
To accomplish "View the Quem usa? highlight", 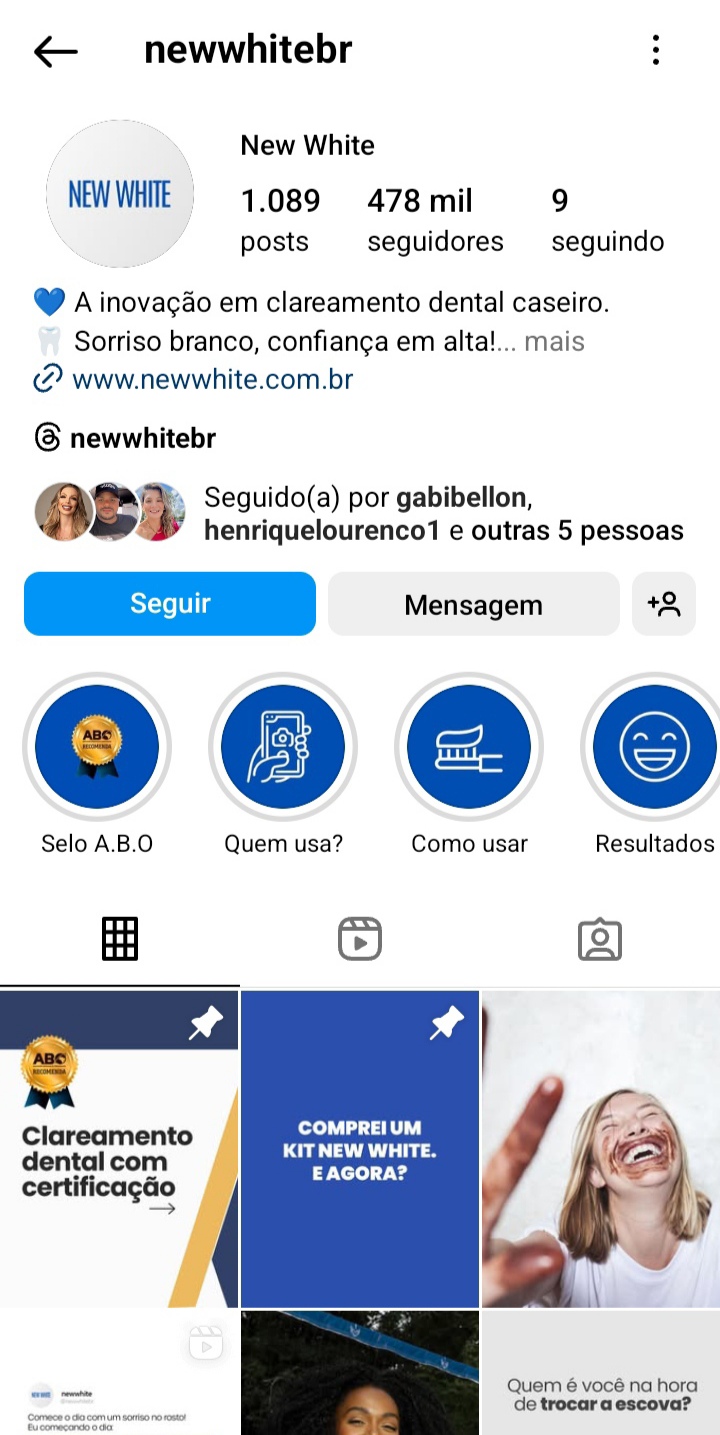I will (x=283, y=746).
